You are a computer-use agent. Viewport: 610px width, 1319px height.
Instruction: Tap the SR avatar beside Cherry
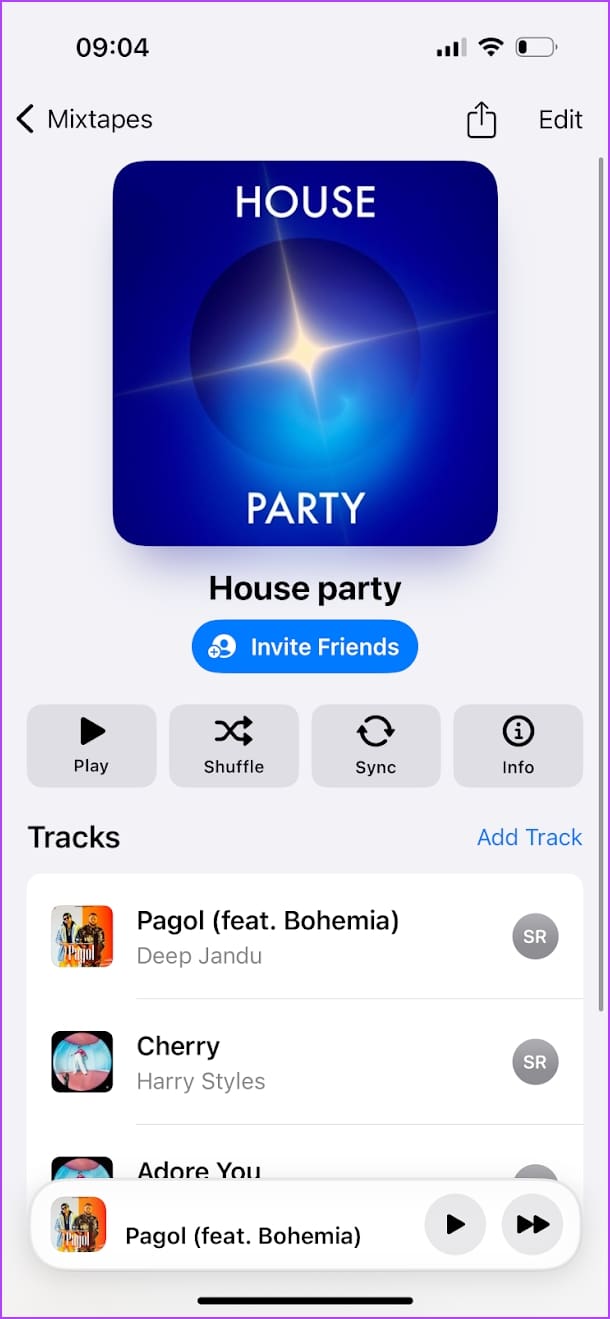[535, 1062]
